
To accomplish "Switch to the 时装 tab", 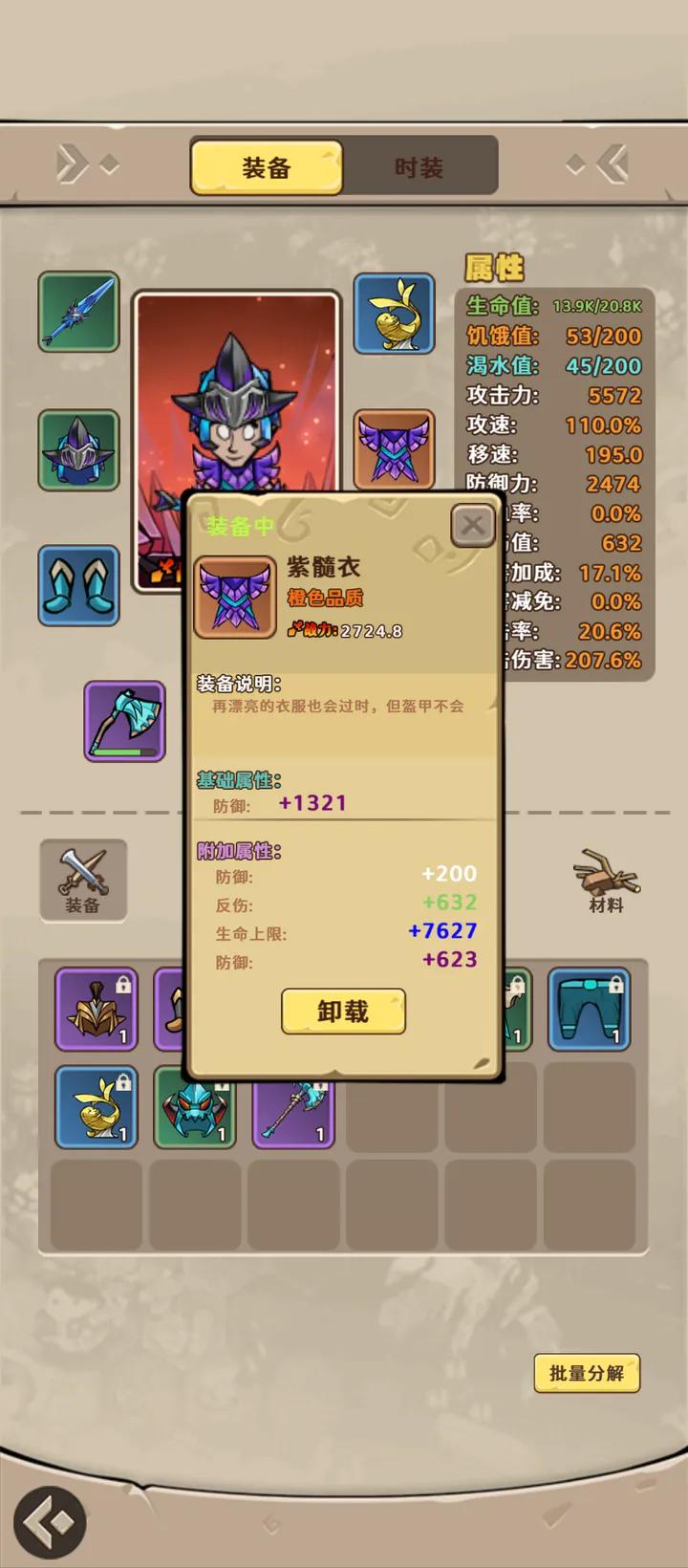I will tap(419, 167).
